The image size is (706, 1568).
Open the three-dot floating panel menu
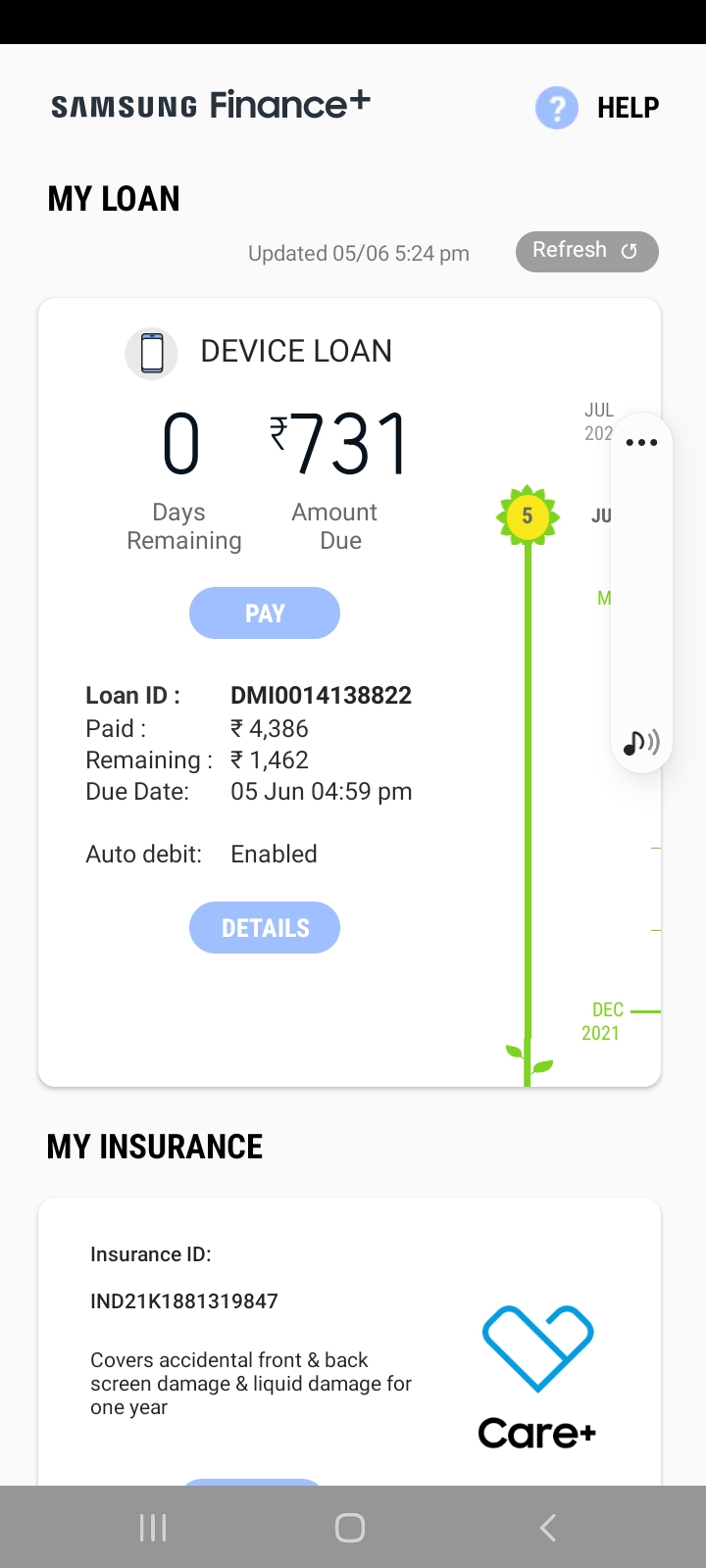641,442
